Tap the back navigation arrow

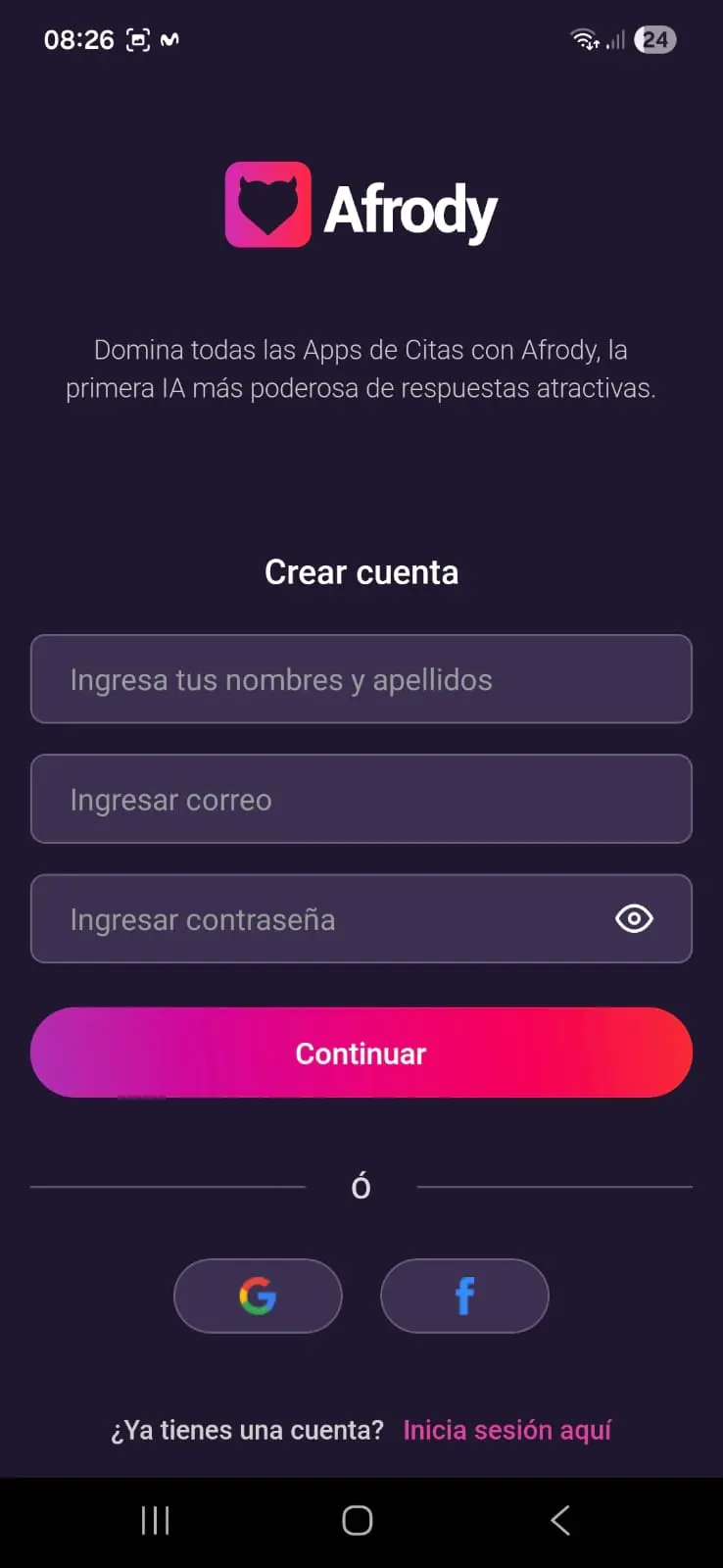(x=559, y=1520)
